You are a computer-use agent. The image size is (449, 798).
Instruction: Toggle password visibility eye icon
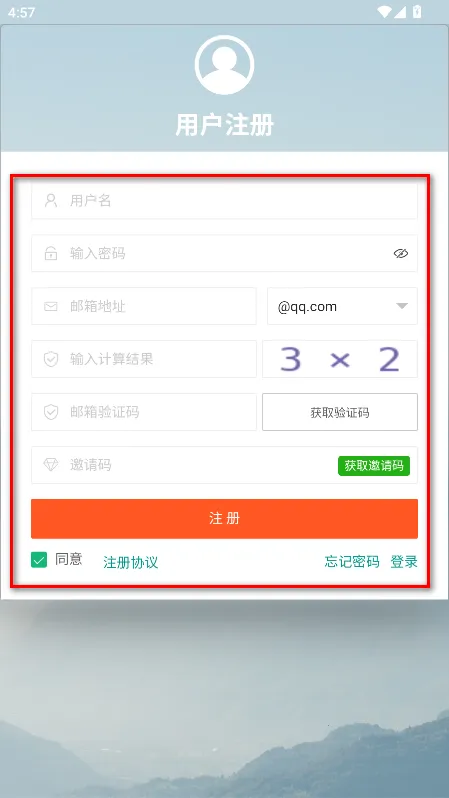(x=401, y=253)
